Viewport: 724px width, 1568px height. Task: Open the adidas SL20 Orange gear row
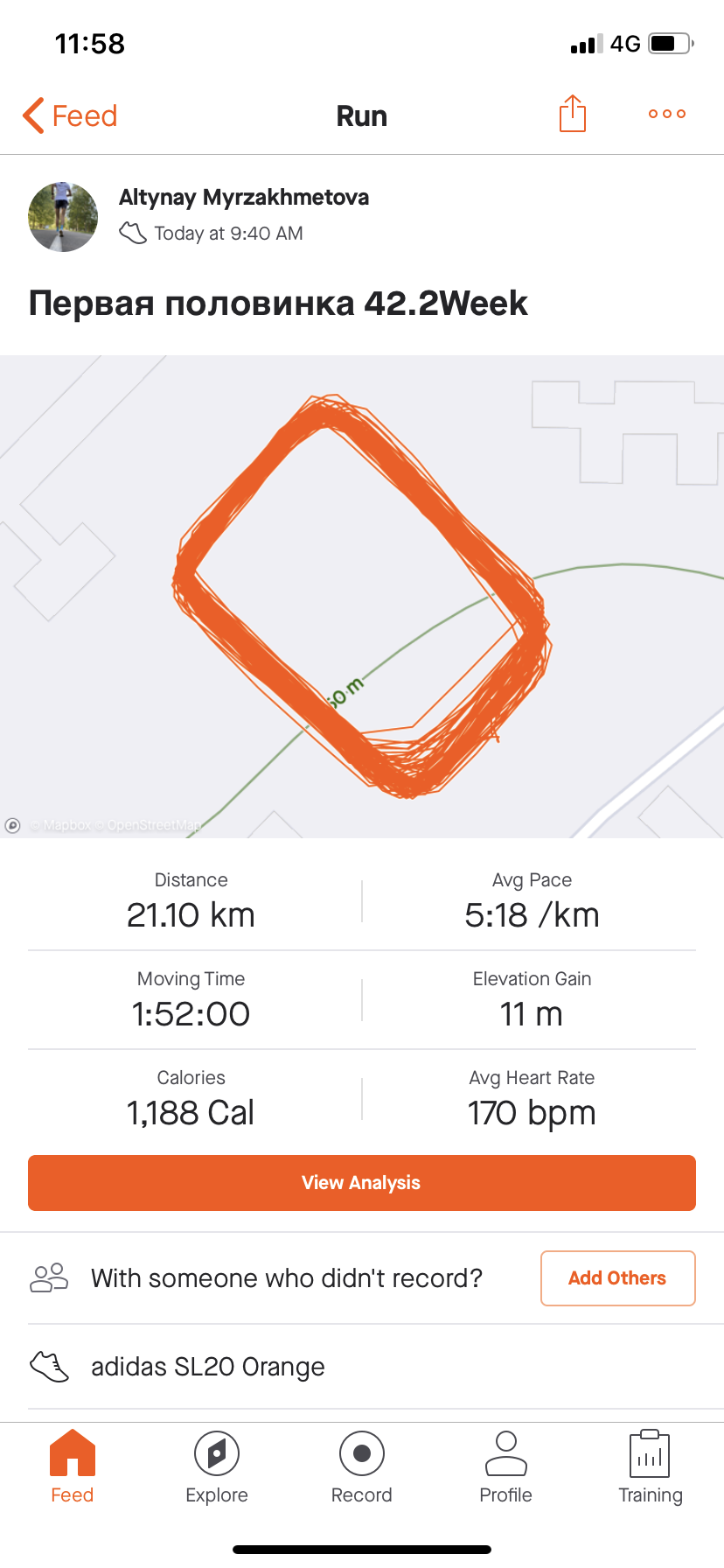pos(208,1367)
